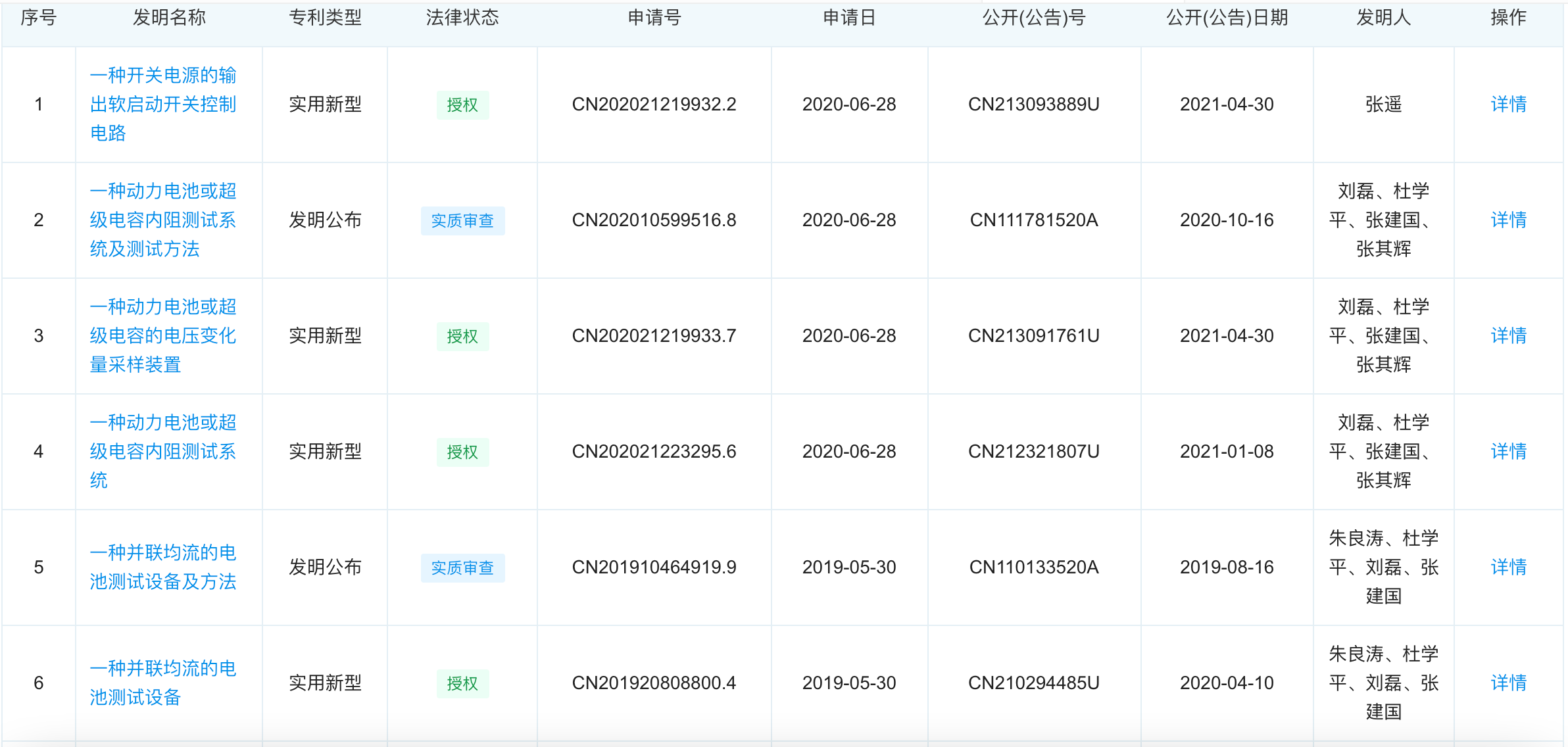
Task: Open the patent link ending in 电池测试设备
Action: click(x=162, y=683)
